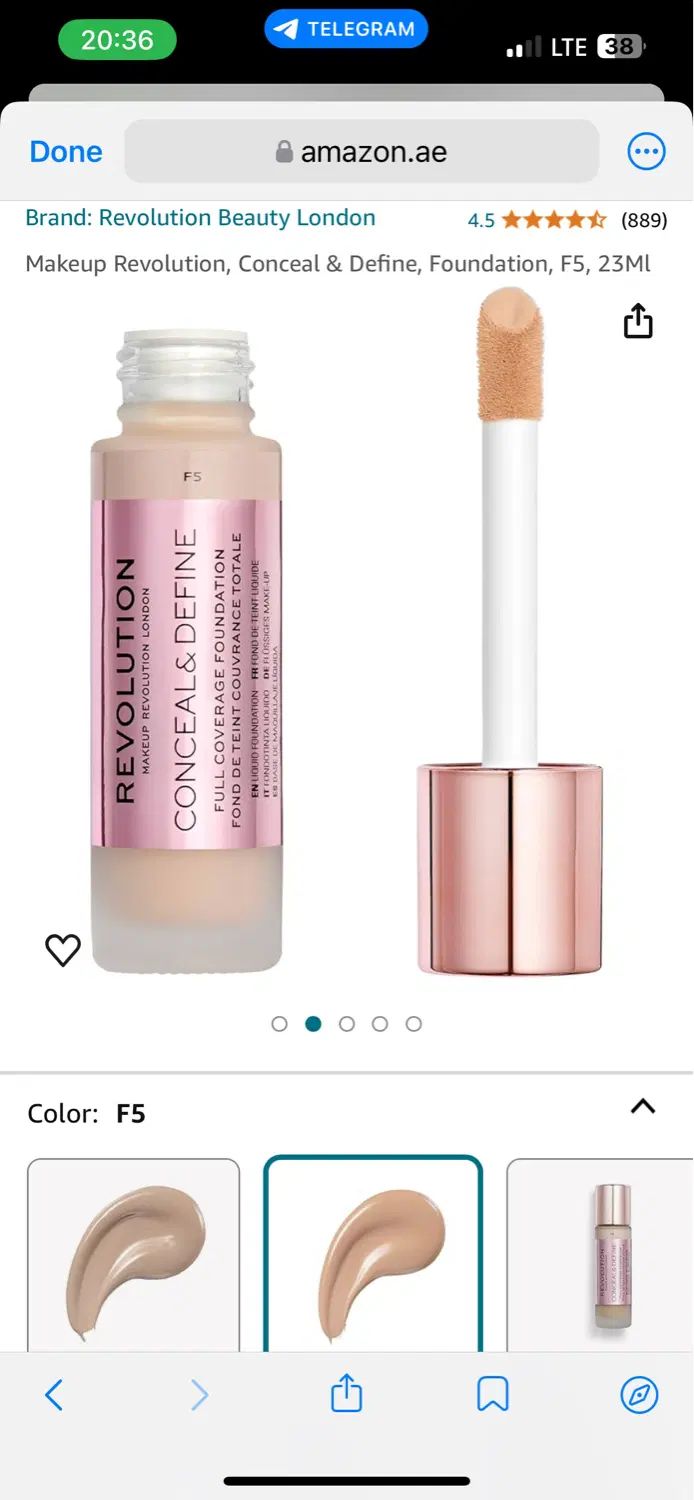Image resolution: width=694 pixels, height=1500 pixels.
Task: Go back to the previous web page
Action: point(54,1395)
